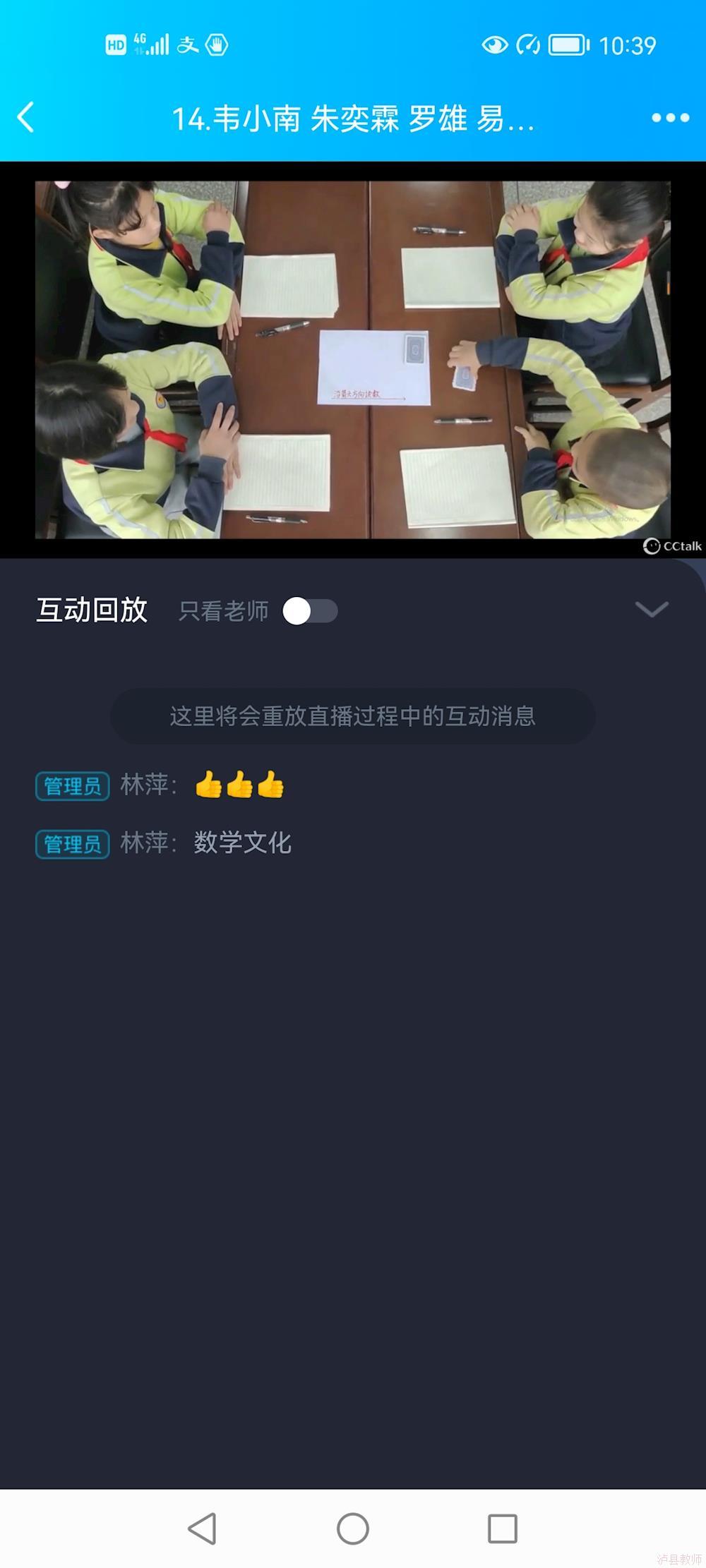Viewport: 706px width, 1568px height.
Task: Open recent apps from the navigation bar
Action: pos(503,1528)
